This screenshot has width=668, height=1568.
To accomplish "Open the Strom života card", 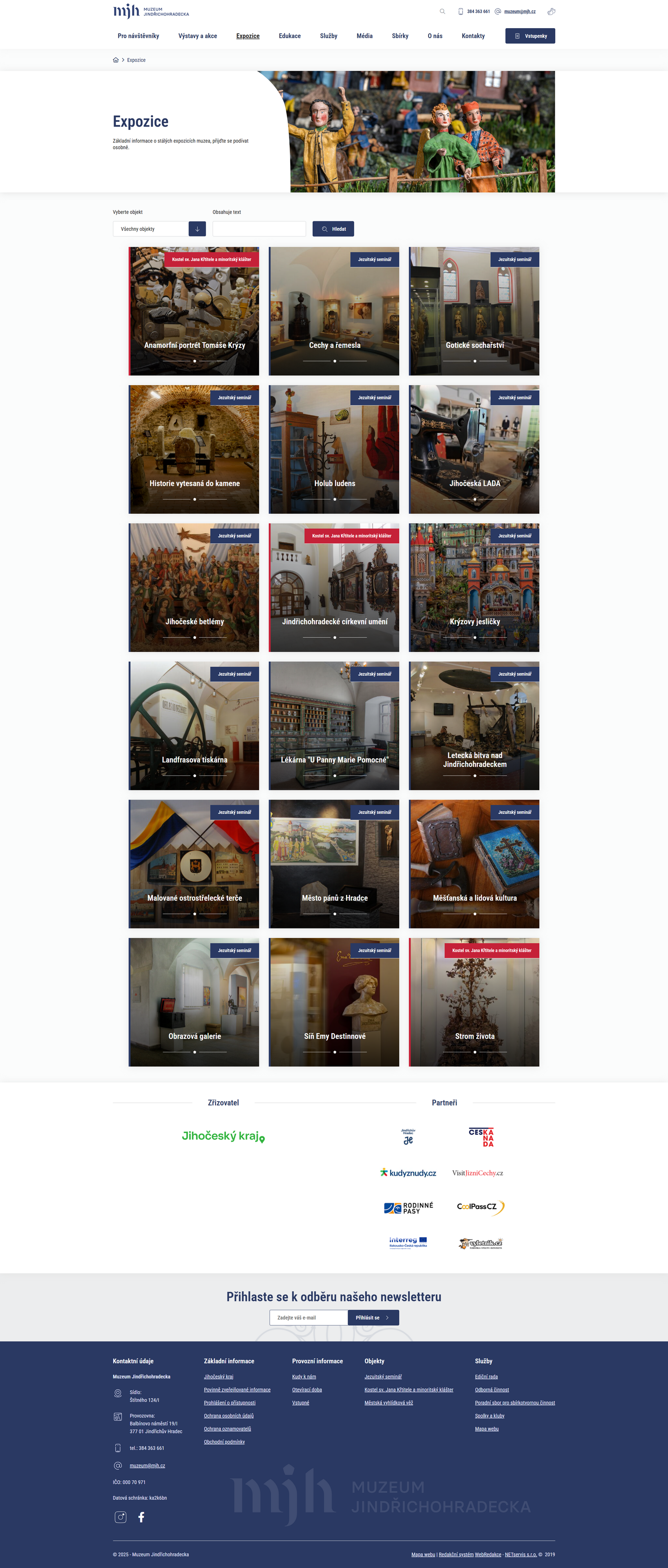I will point(474,1002).
